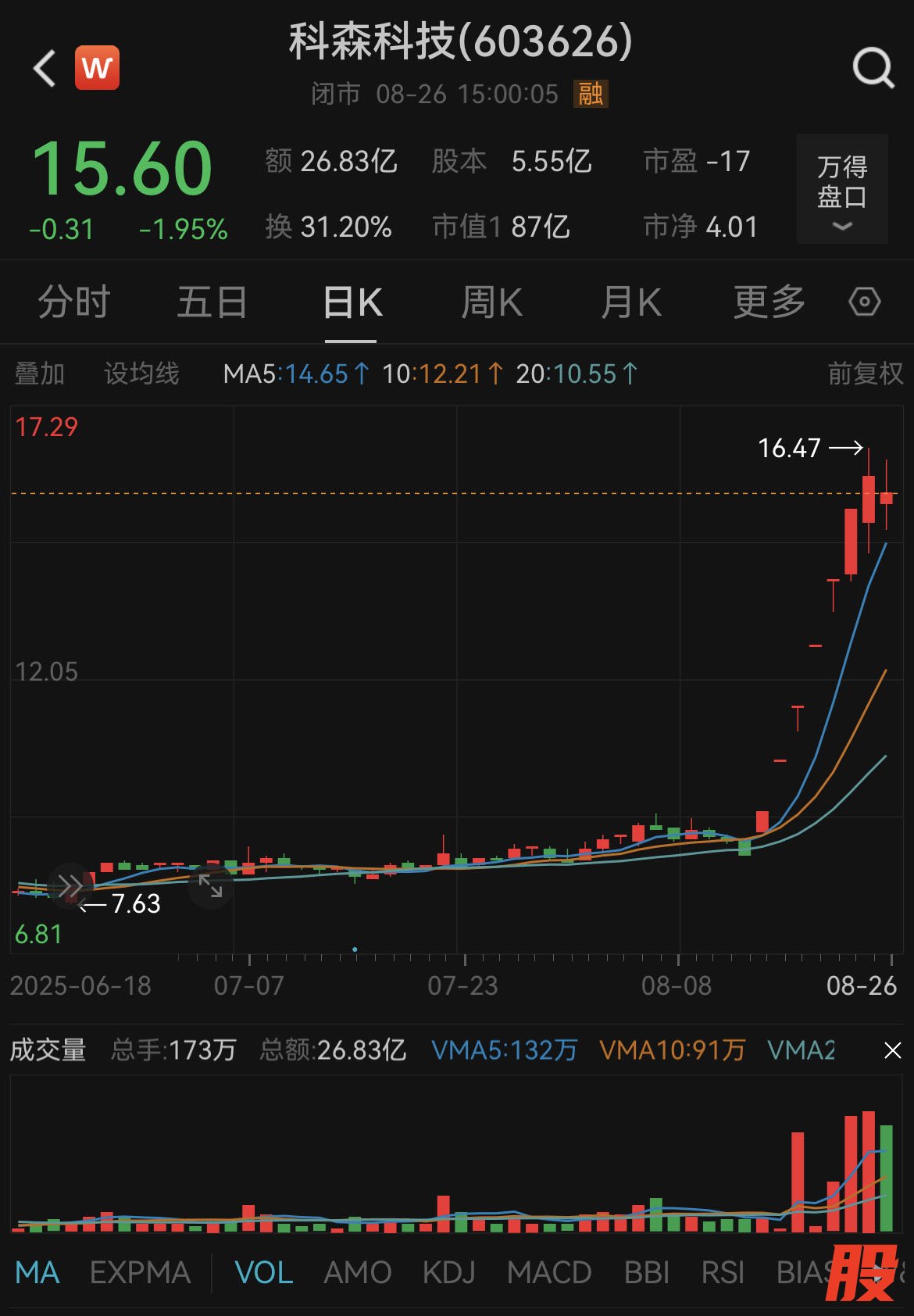The height and width of the screenshot is (1316, 914).
Task: Close the 成交量 indicator panel
Action: coord(892,1050)
